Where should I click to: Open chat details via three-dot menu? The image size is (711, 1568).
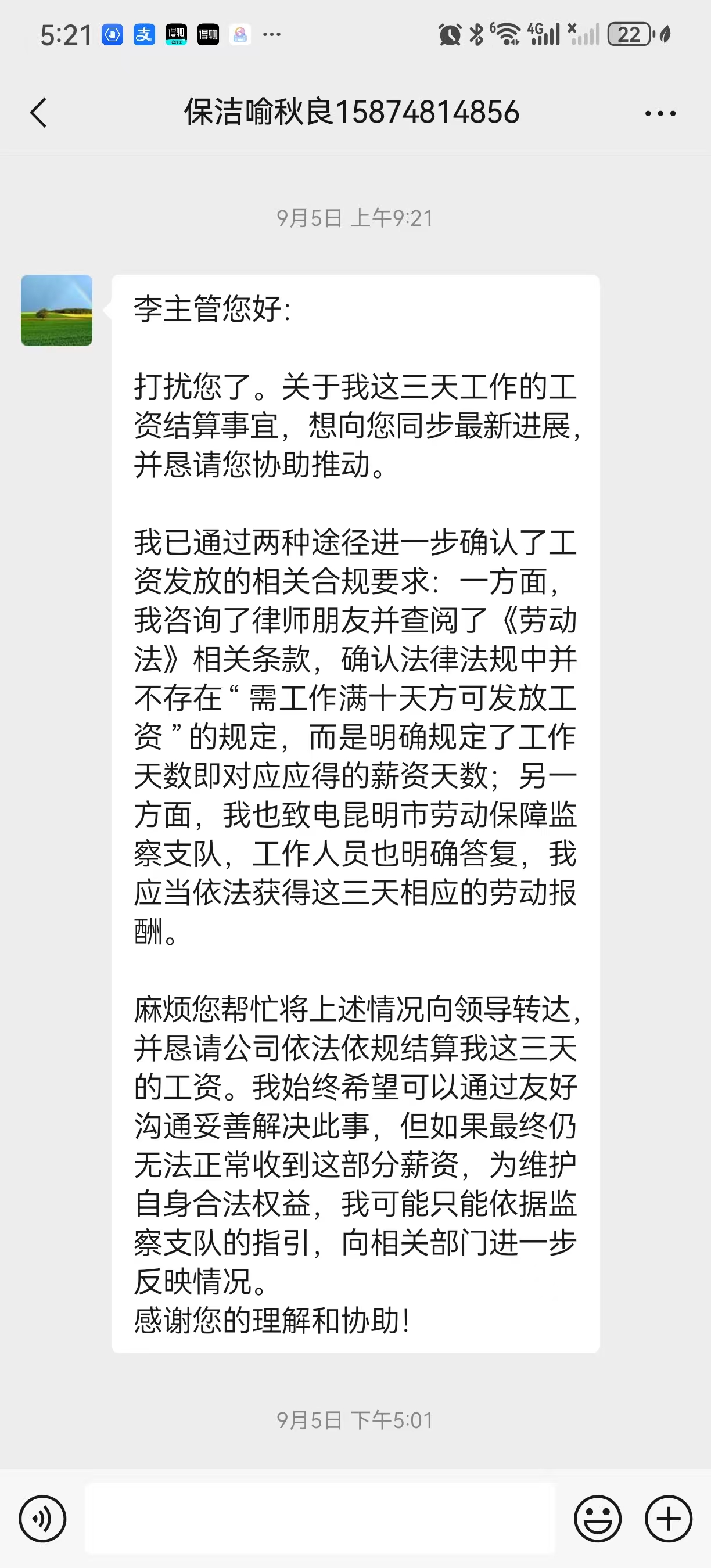[x=660, y=113]
